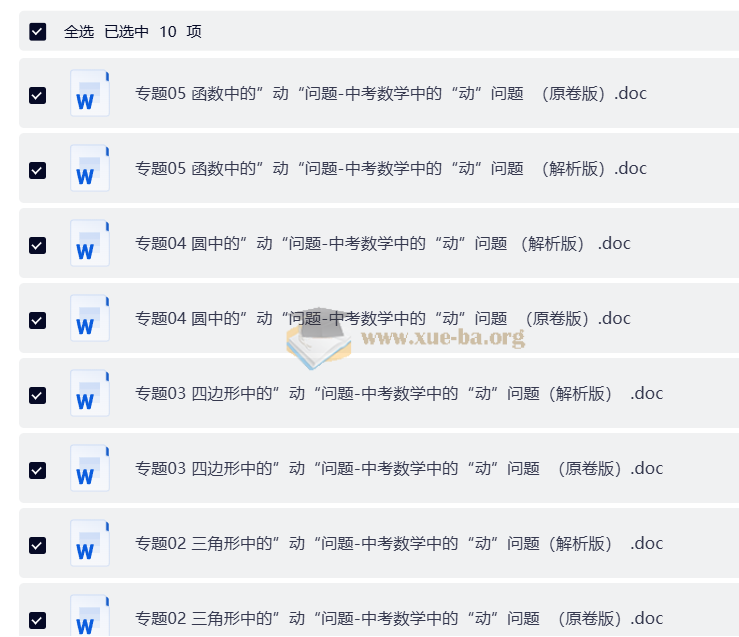The image size is (739, 637).
Task: Open 专题03 四边形 原卷版 document
Action: coord(398,469)
